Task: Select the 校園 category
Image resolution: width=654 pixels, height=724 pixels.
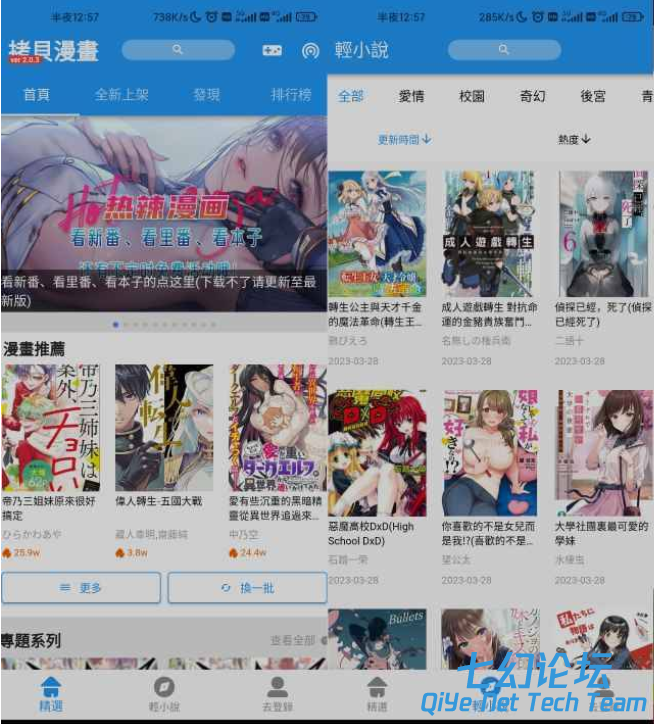Action: tap(472, 96)
